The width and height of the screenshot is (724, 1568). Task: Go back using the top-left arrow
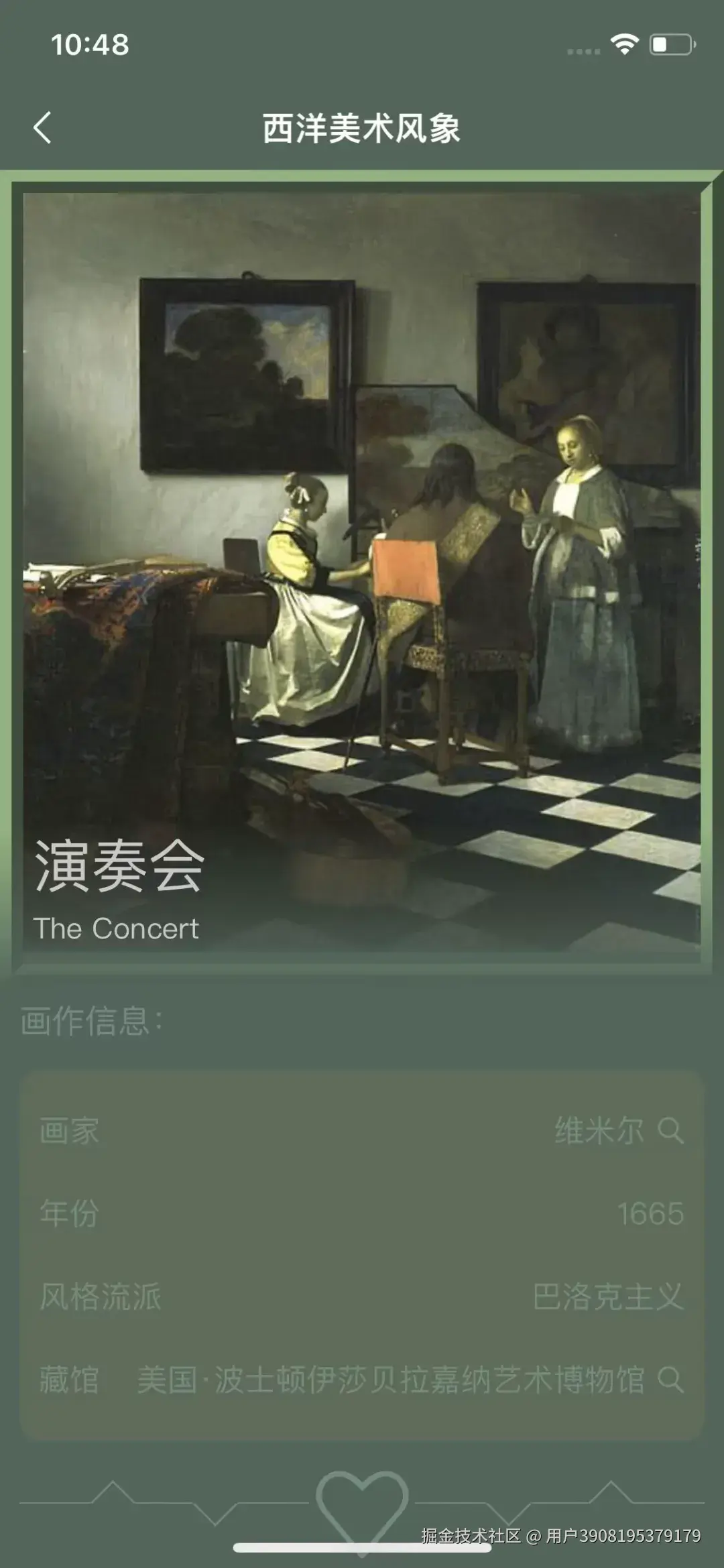(42, 127)
